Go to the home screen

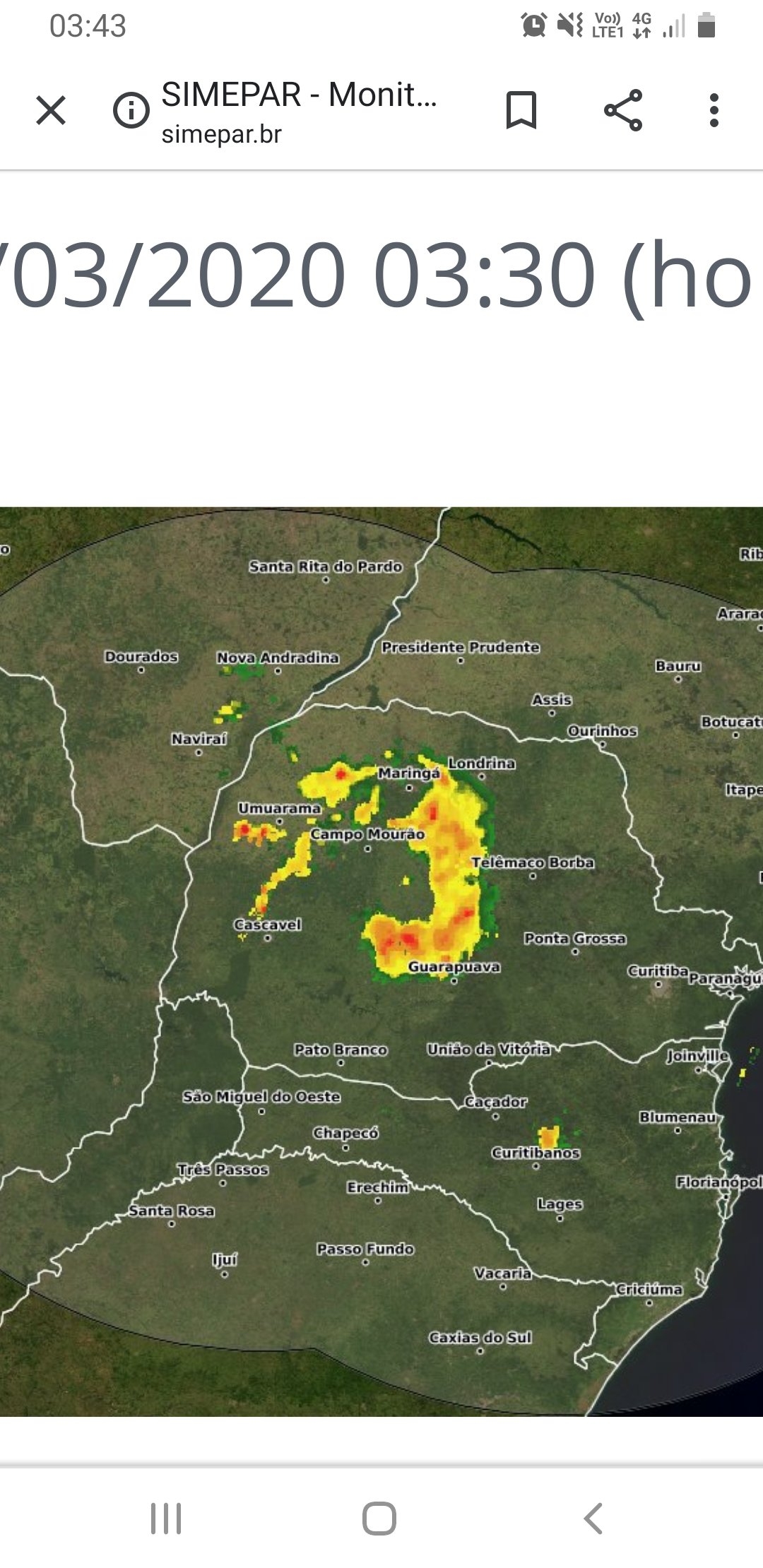click(379, 1518)
